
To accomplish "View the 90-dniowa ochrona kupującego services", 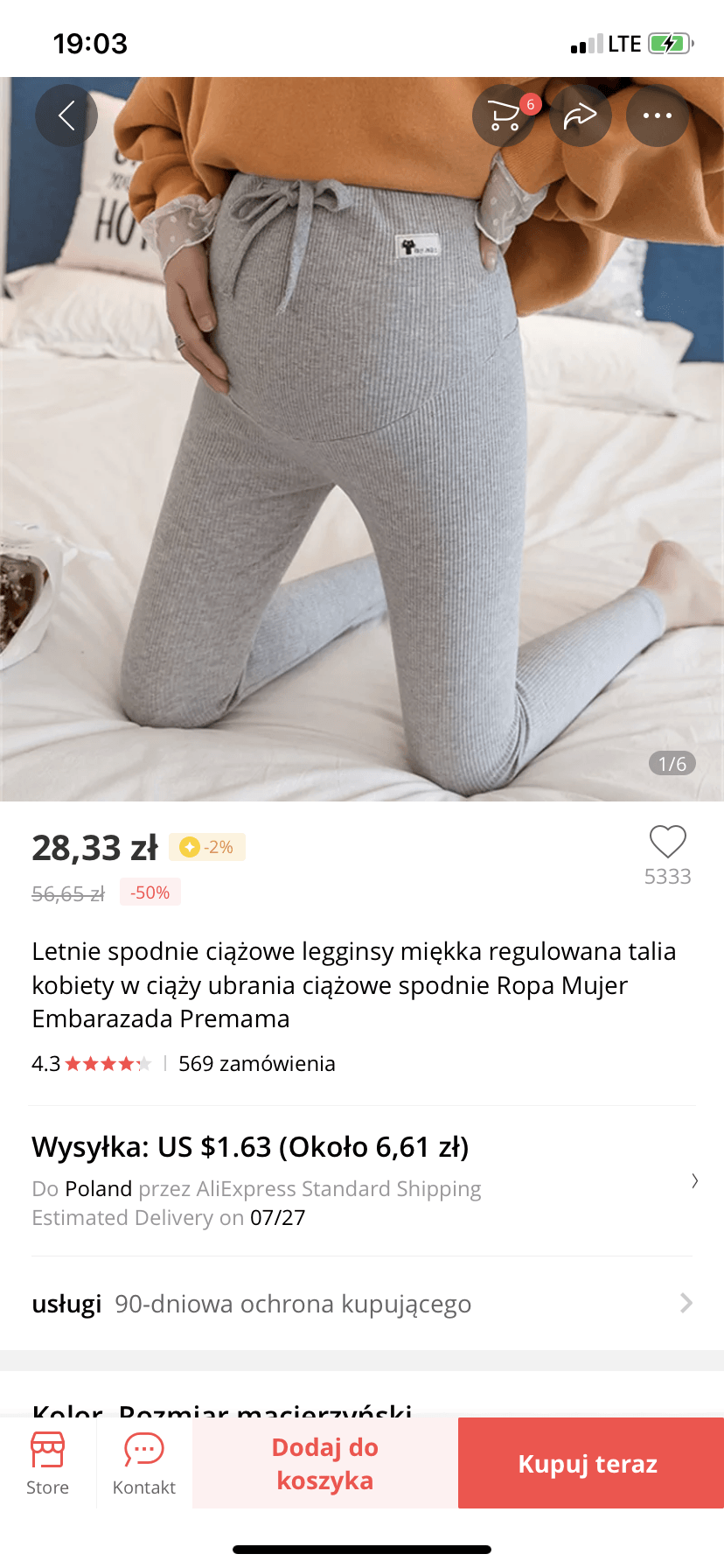I will [362, 1304].
